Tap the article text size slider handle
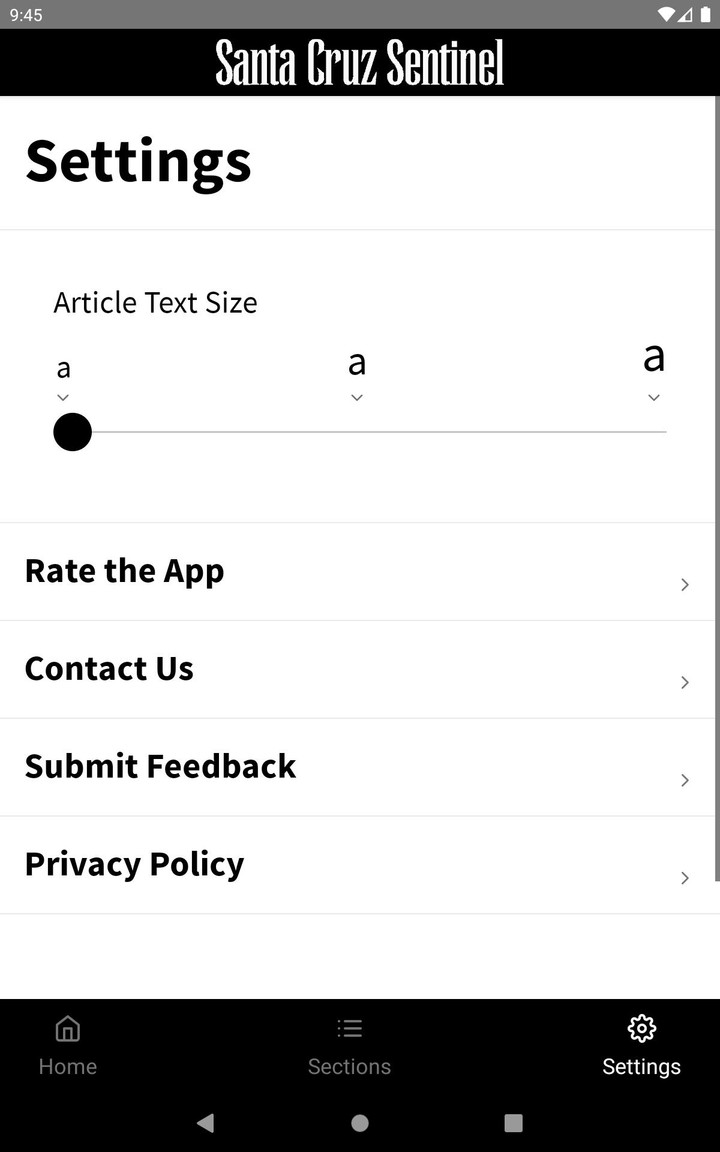 tap(72, 432)
